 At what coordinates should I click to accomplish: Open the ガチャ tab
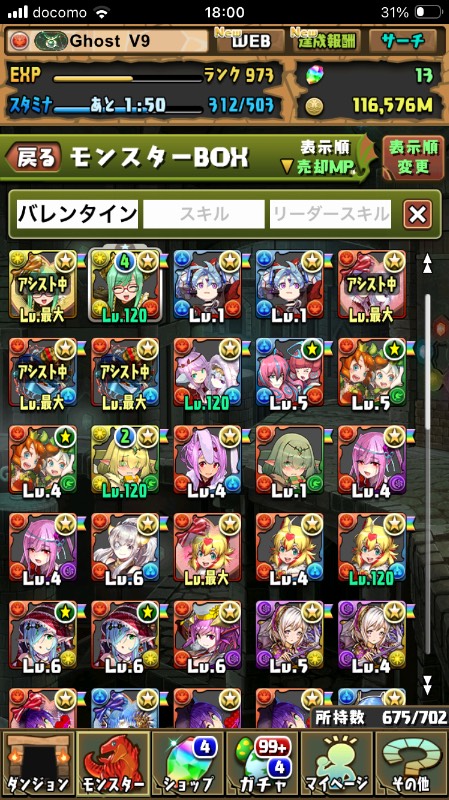point(262,765)
